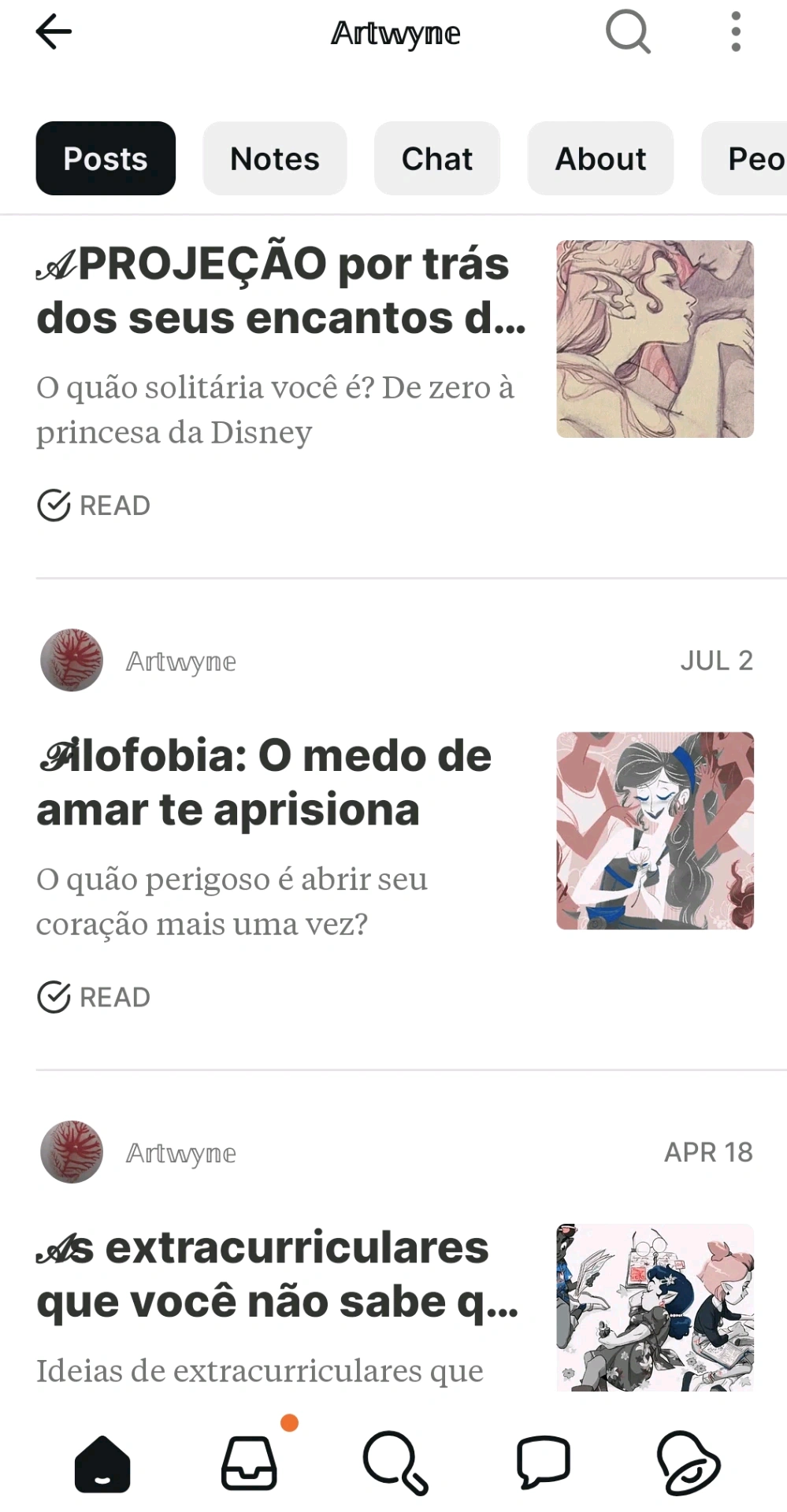Open the Filofobia post
Image resolution: width=787 pixels, height=1512 pixels.
point(265,783)
